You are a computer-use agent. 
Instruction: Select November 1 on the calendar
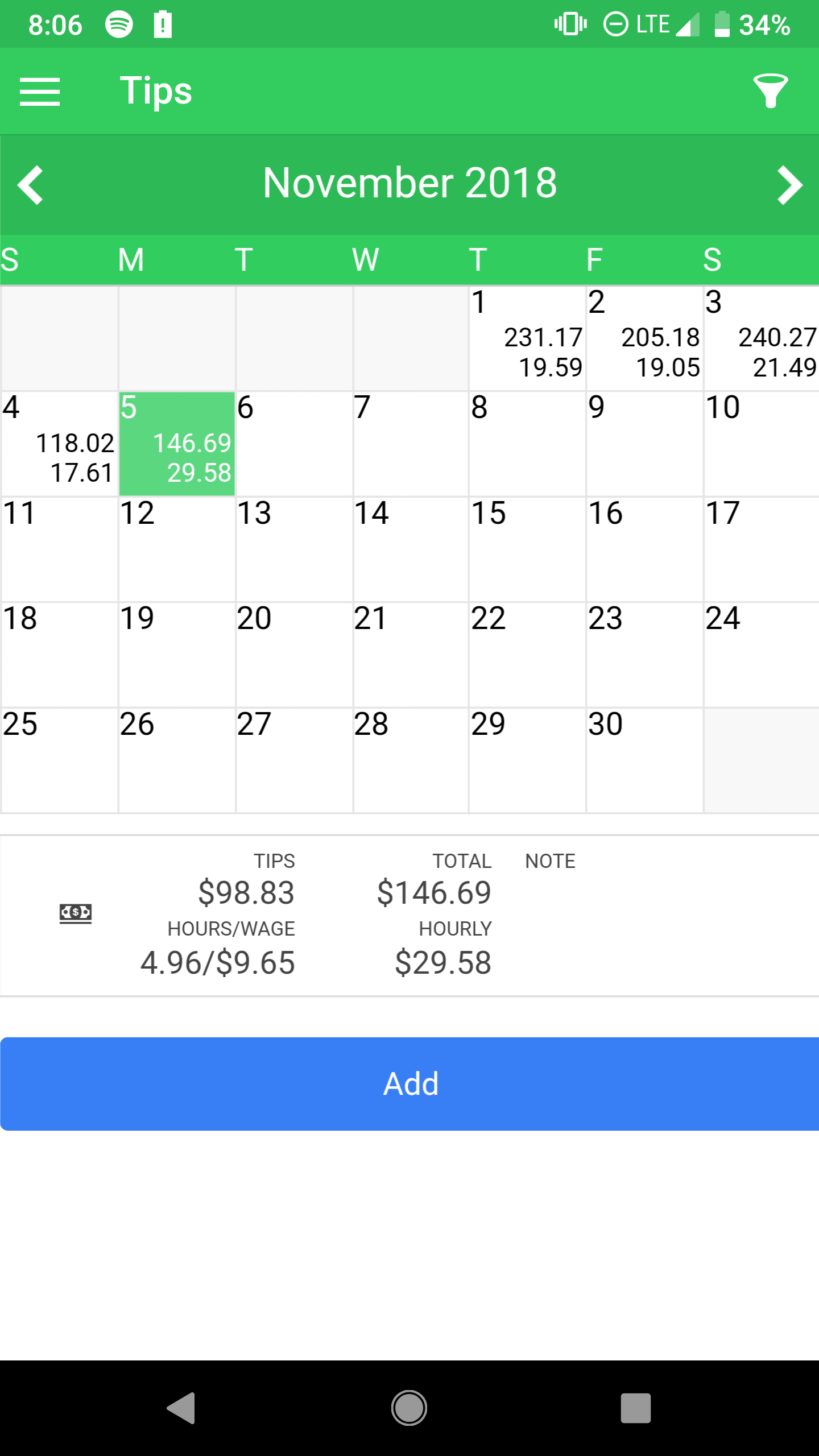(527, 338)
